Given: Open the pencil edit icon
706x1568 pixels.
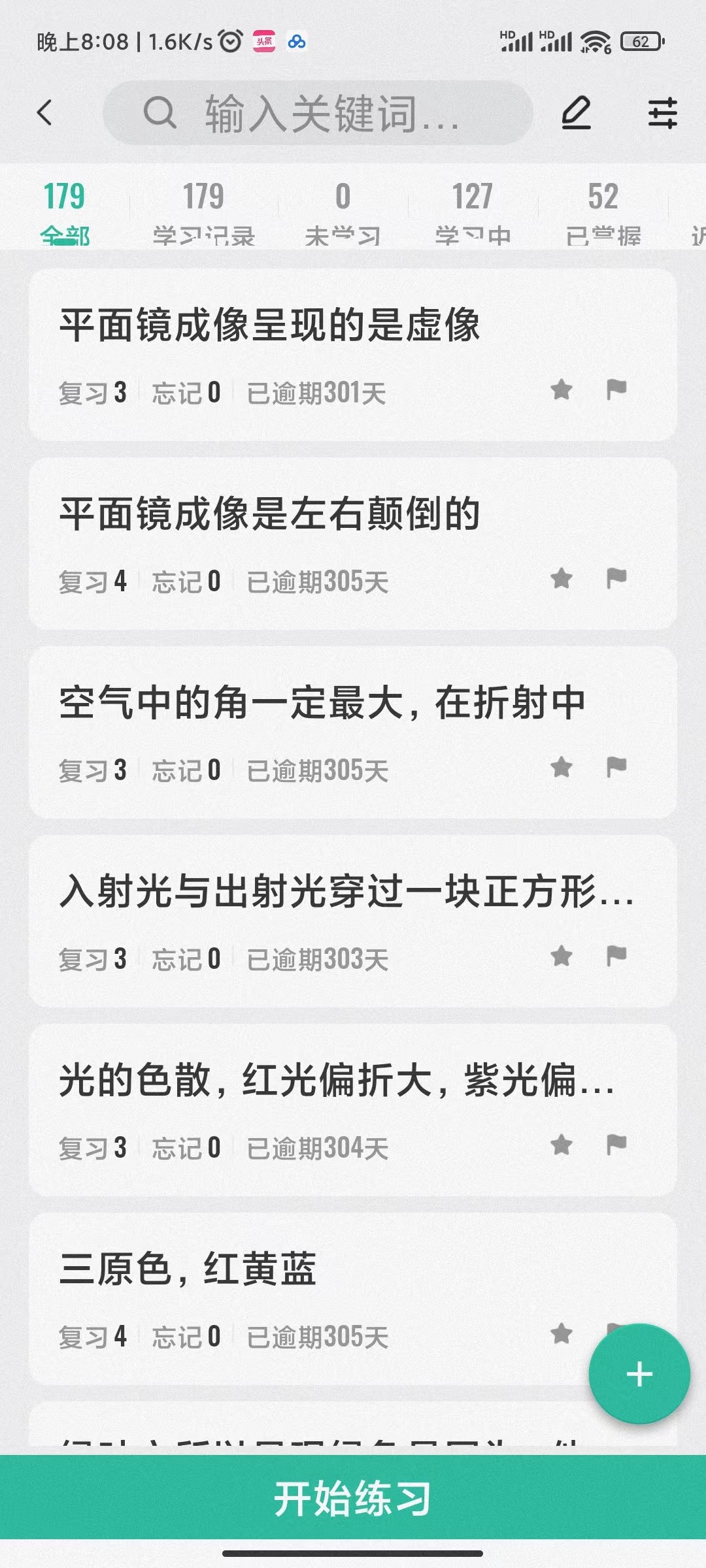Looking at the screenshot, I should coord(577,113).
